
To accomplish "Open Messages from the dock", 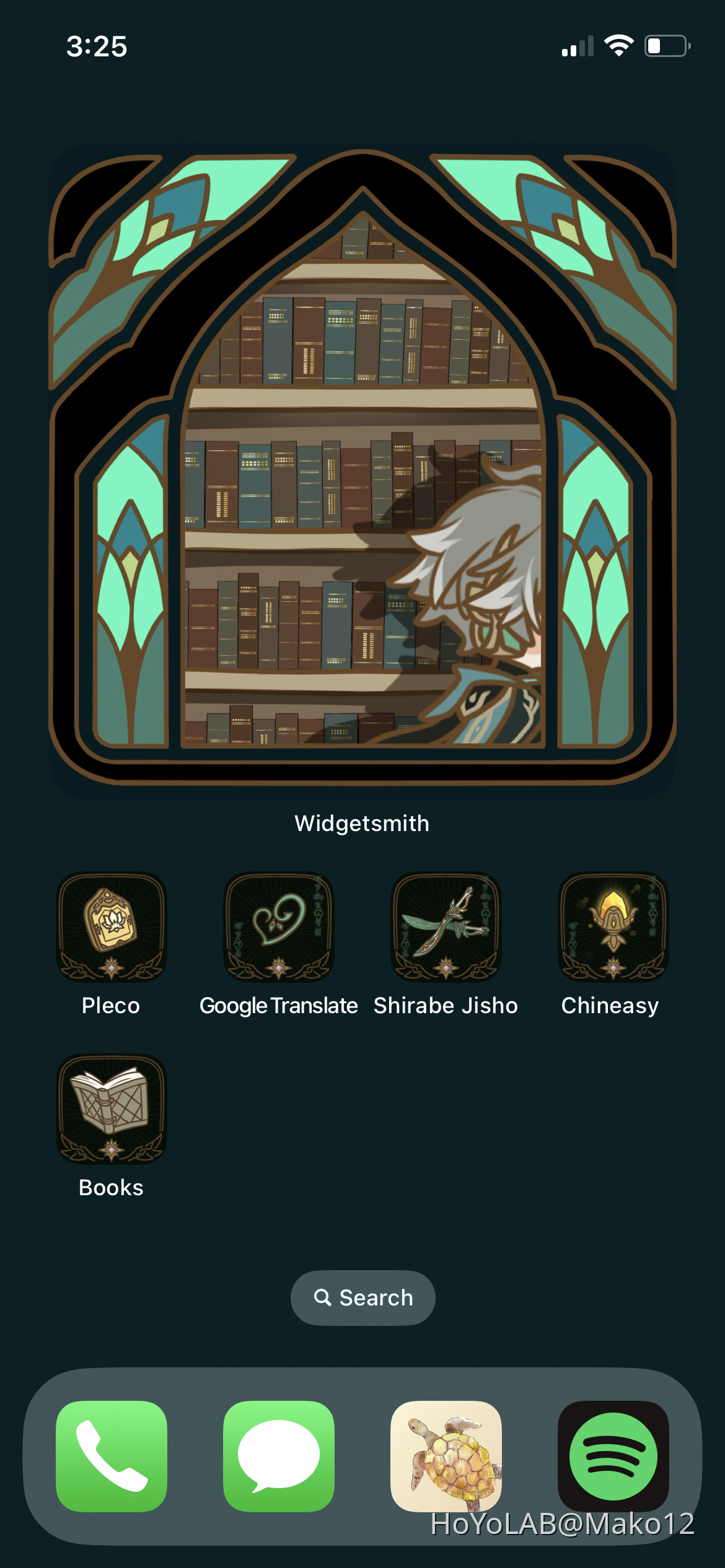I will coord(279,1456).
